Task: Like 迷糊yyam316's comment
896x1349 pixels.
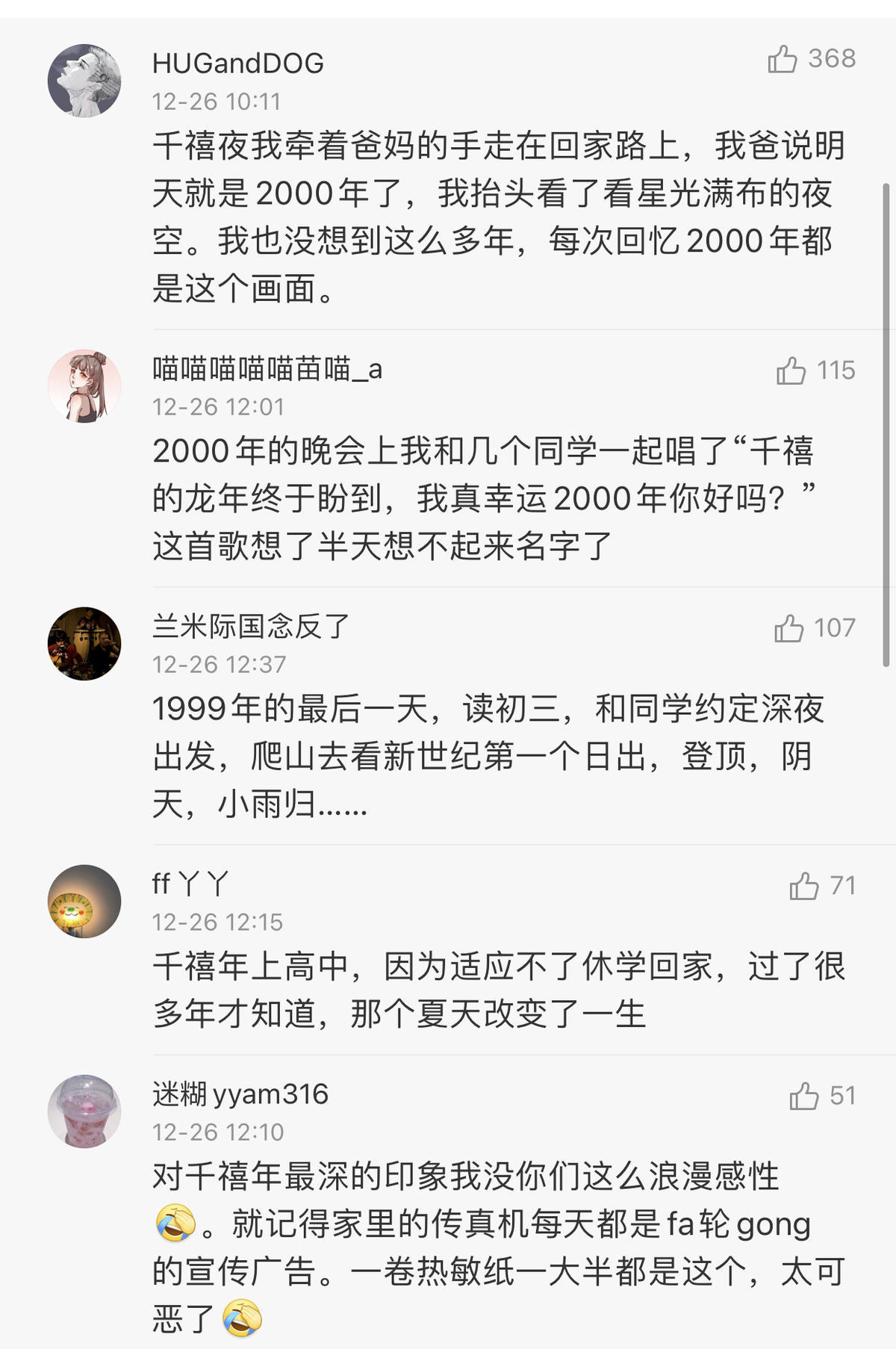Action: pos(803,1097)
